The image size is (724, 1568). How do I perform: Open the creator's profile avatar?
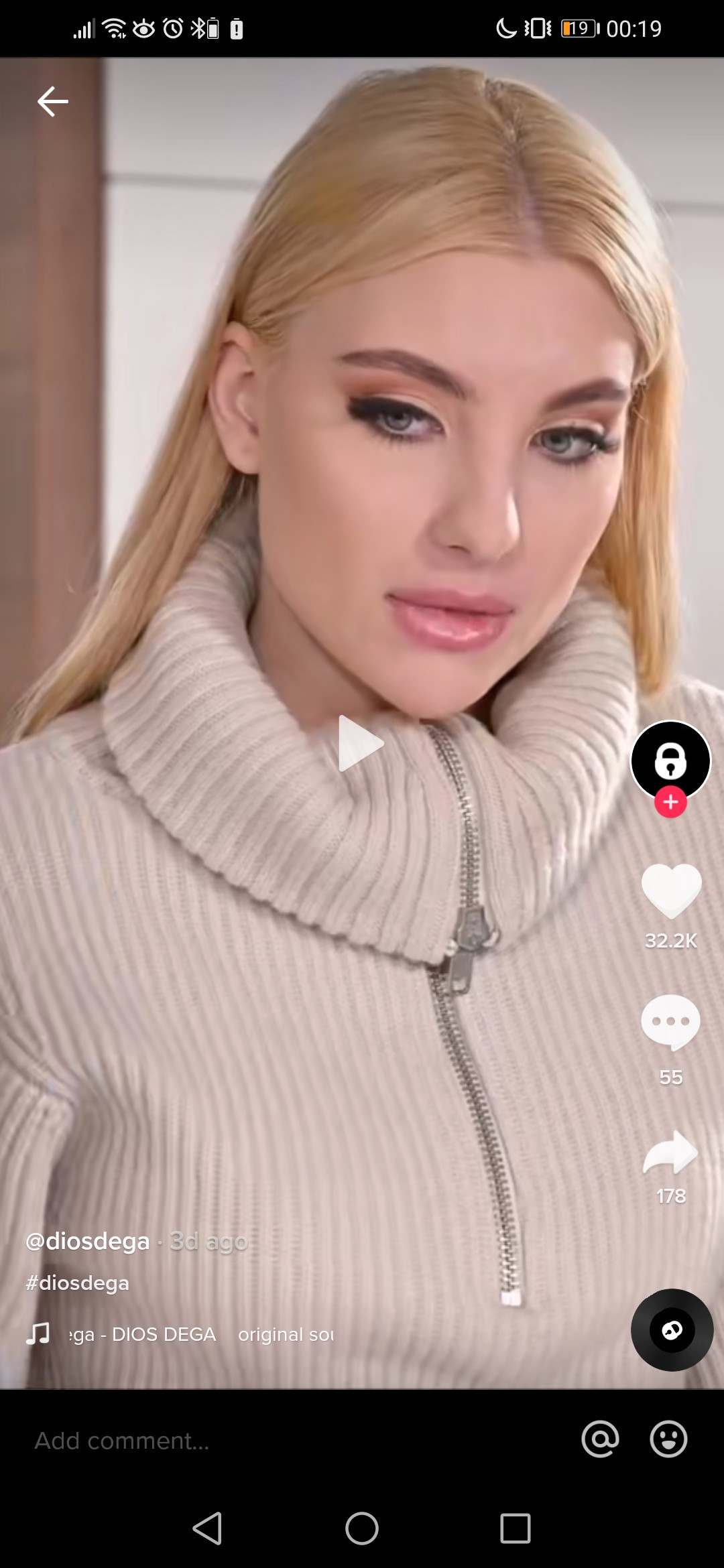click(670, 760)
